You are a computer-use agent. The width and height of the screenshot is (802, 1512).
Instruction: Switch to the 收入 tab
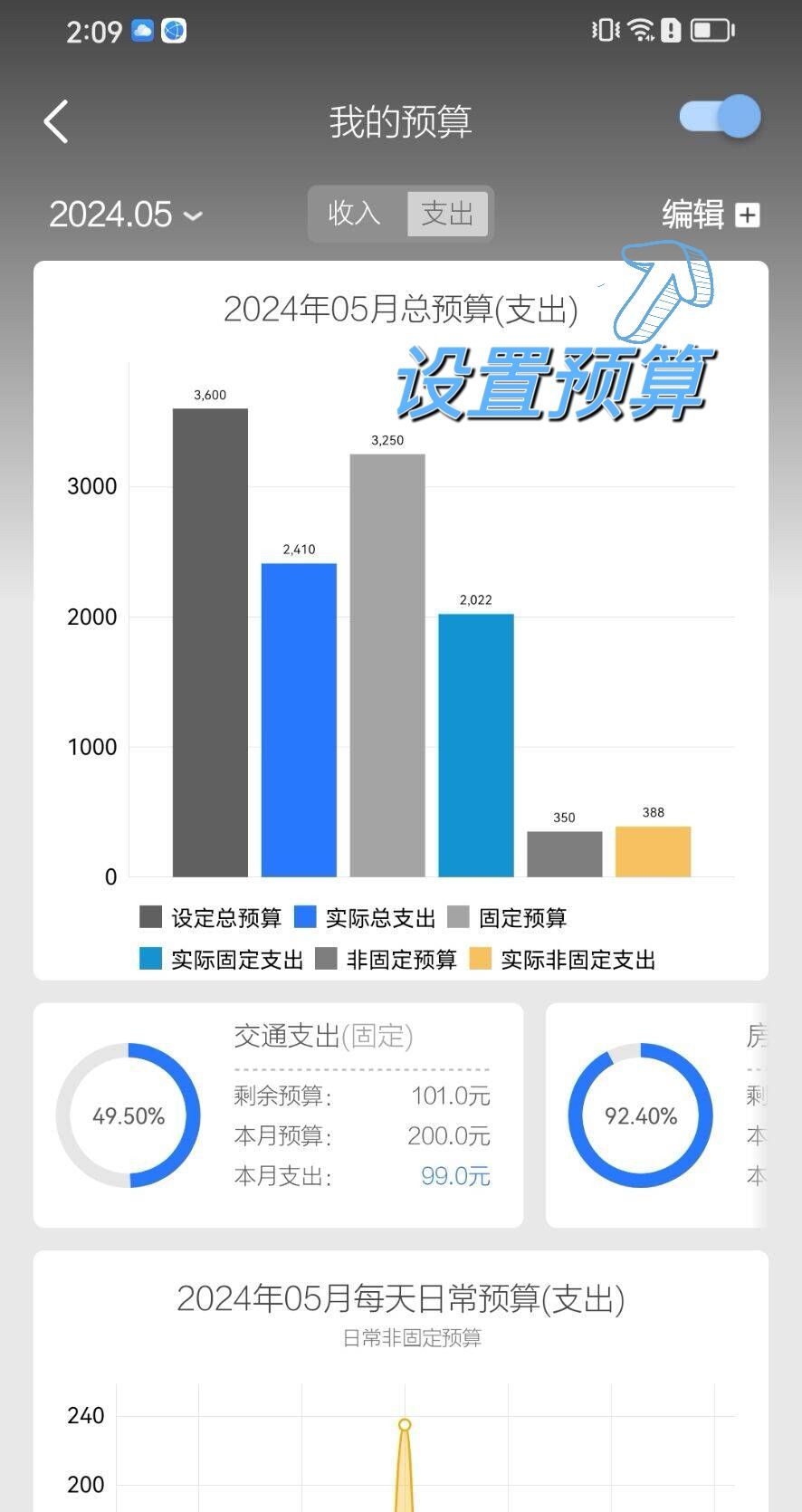pos(355,214)
